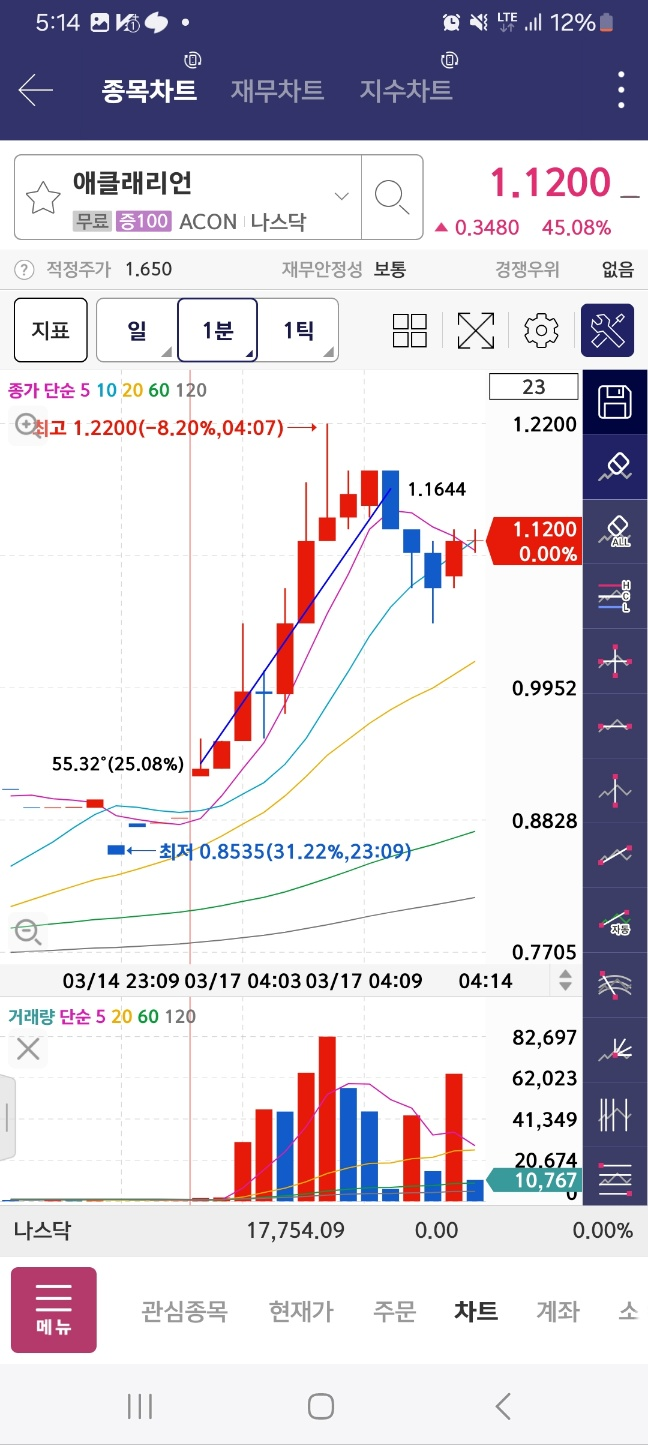648x1445 pixels.
Task: Open the 메뉴 menu button
Action: (x=54, y=1310)
